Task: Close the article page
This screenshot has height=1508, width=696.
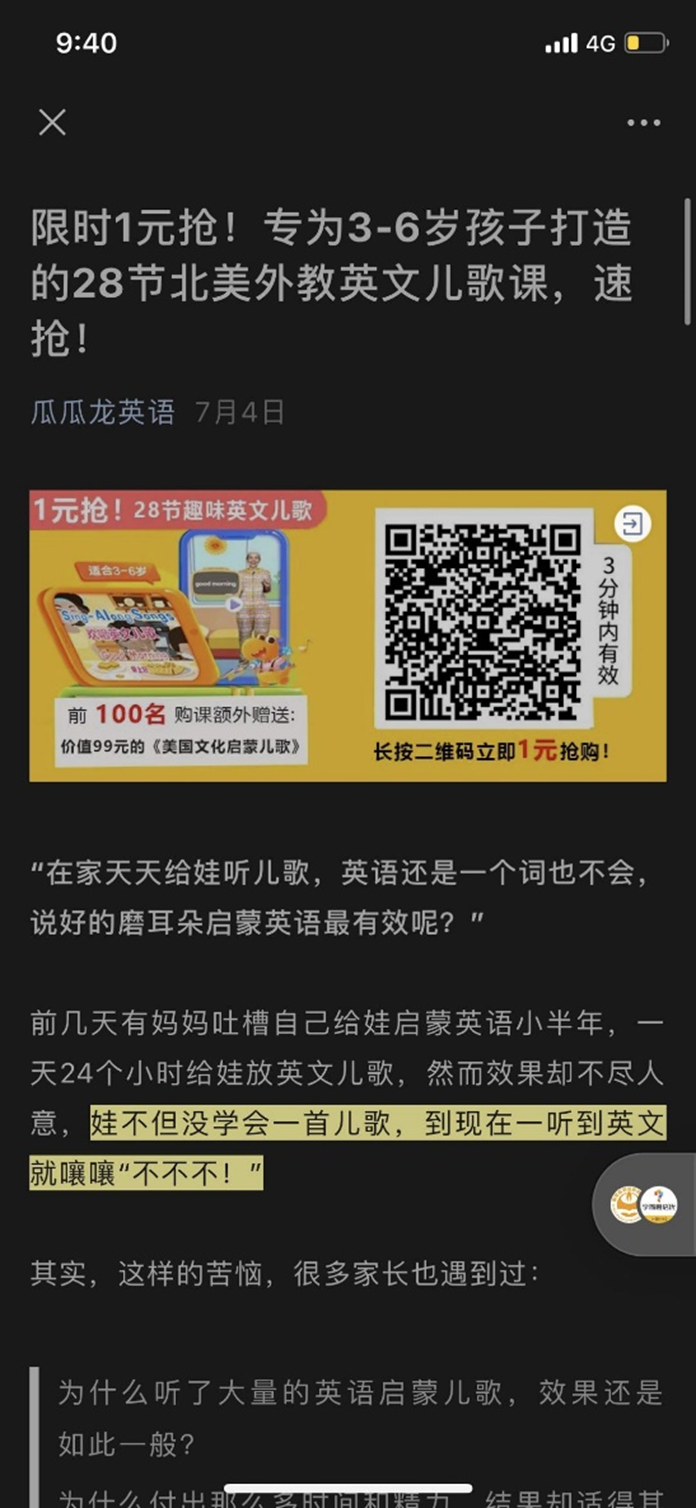Action: 52,122
